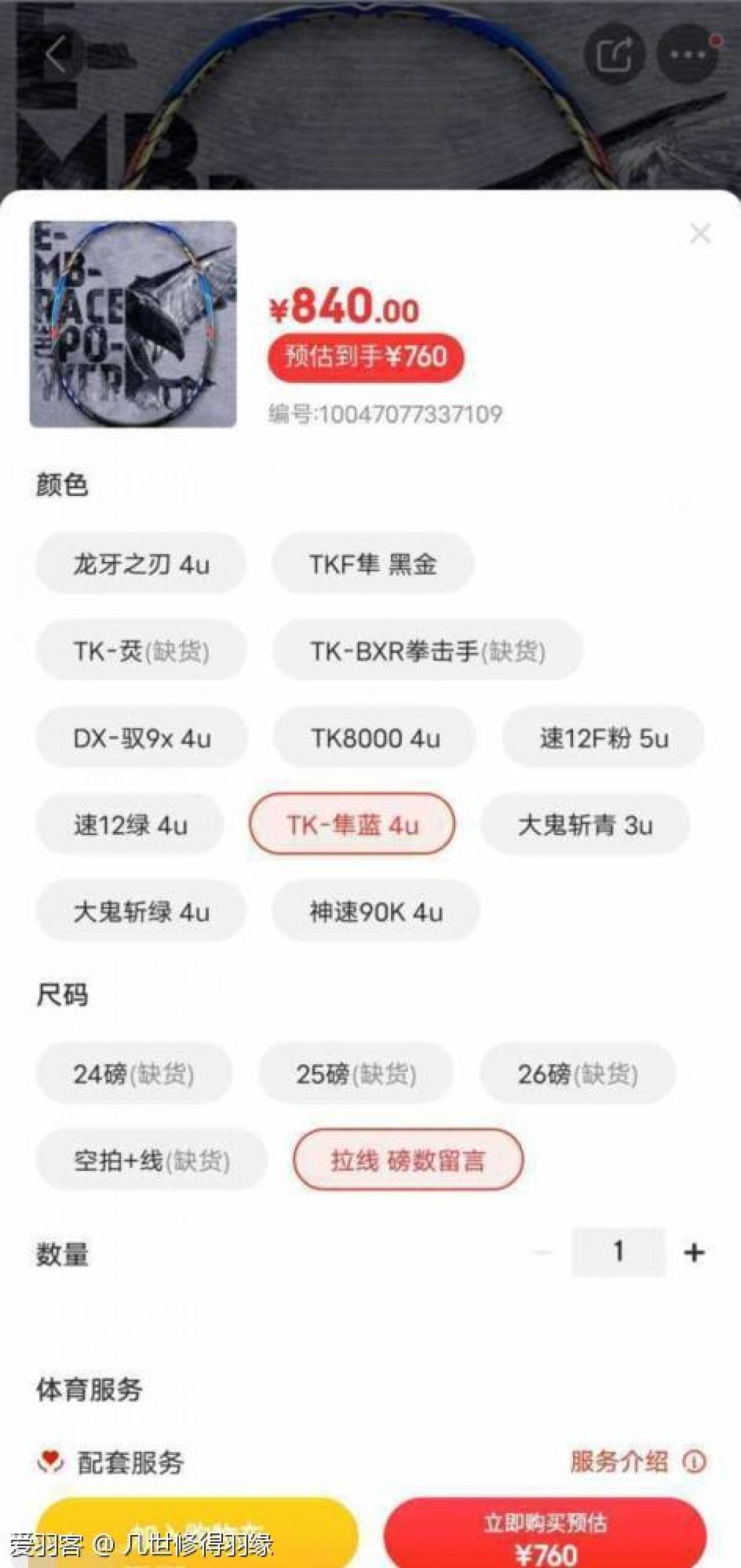This screenshot has width=741, height=1568.
Task: Choose 速12F粉 5u racket
Action: point(603,738)
